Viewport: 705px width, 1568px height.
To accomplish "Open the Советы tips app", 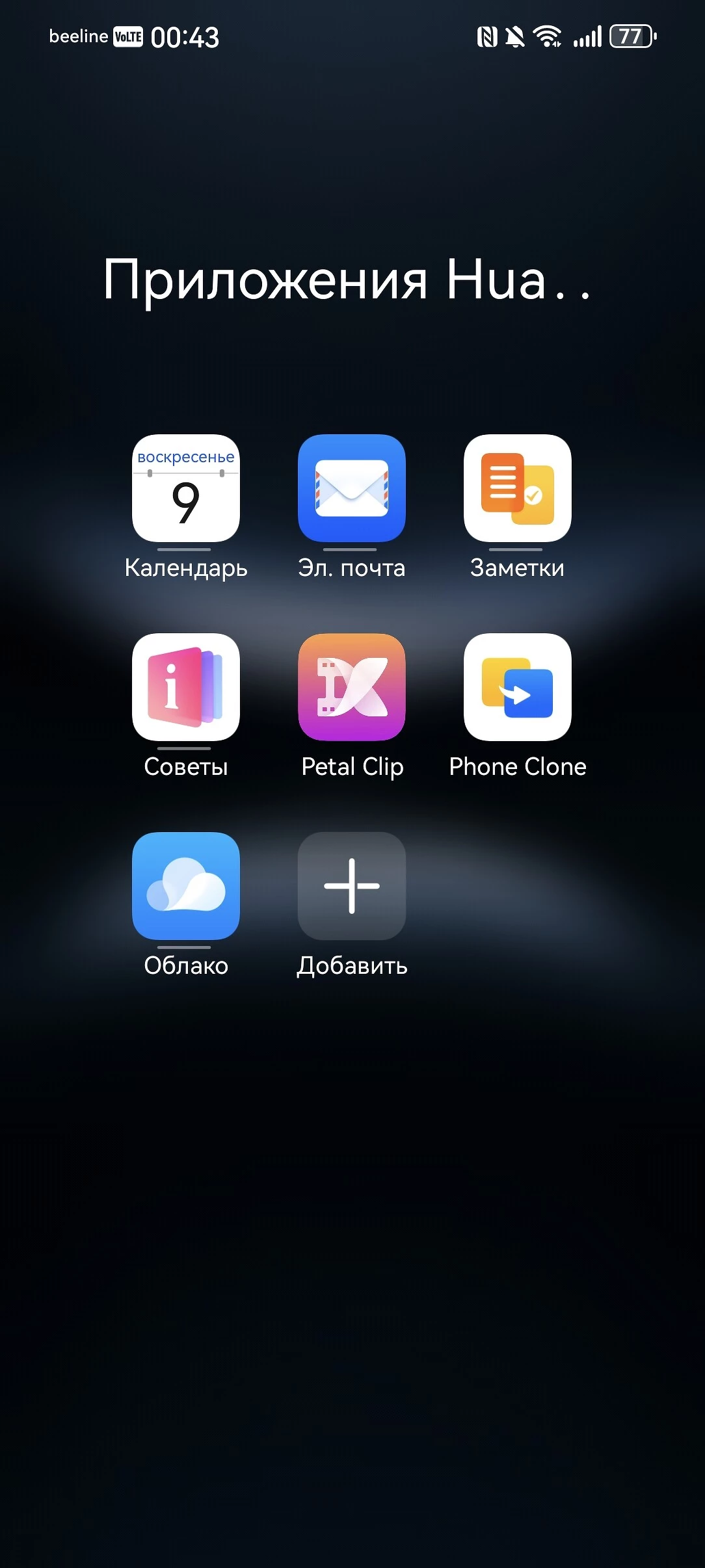I will [x=186, y=687].
